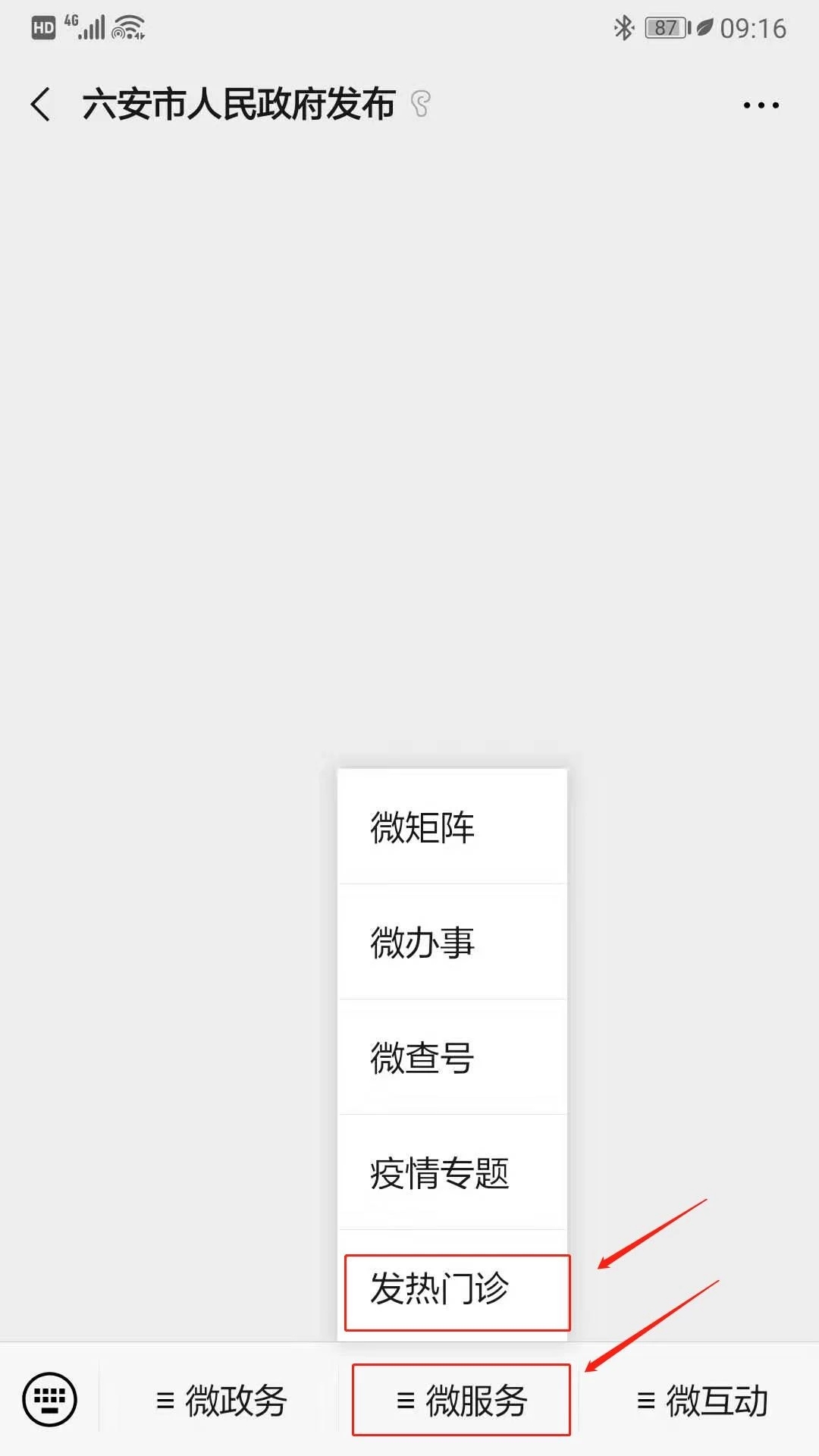The width and height of the screenshot is (819, 1456).
Task: Open 微查号 from the popup menu
Action: click(x=452, y=1058)
